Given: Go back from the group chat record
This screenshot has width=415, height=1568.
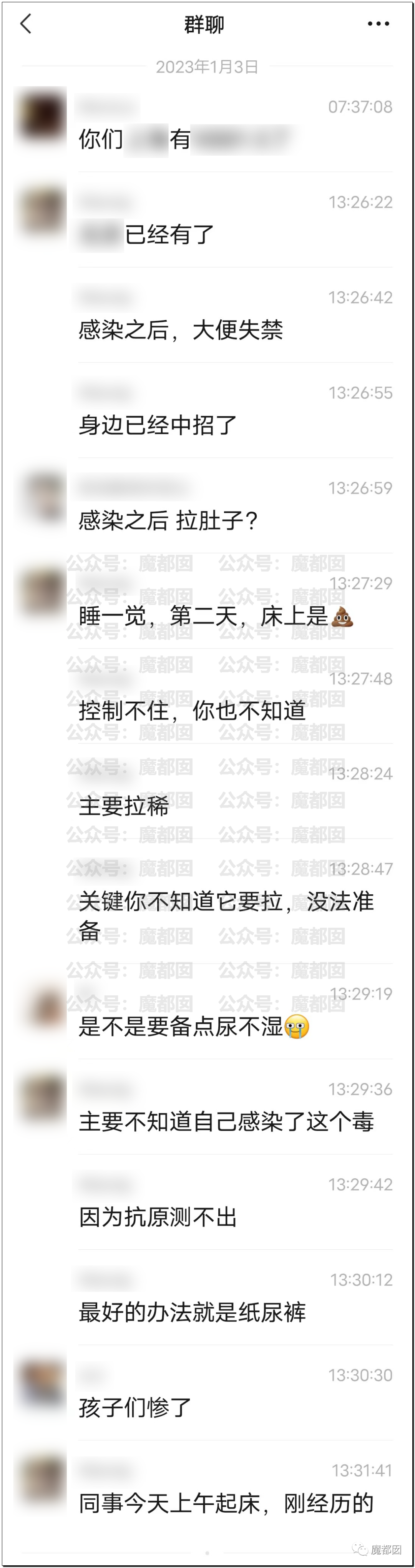Looking at the screenshot, I should click(x=26, y=24).
